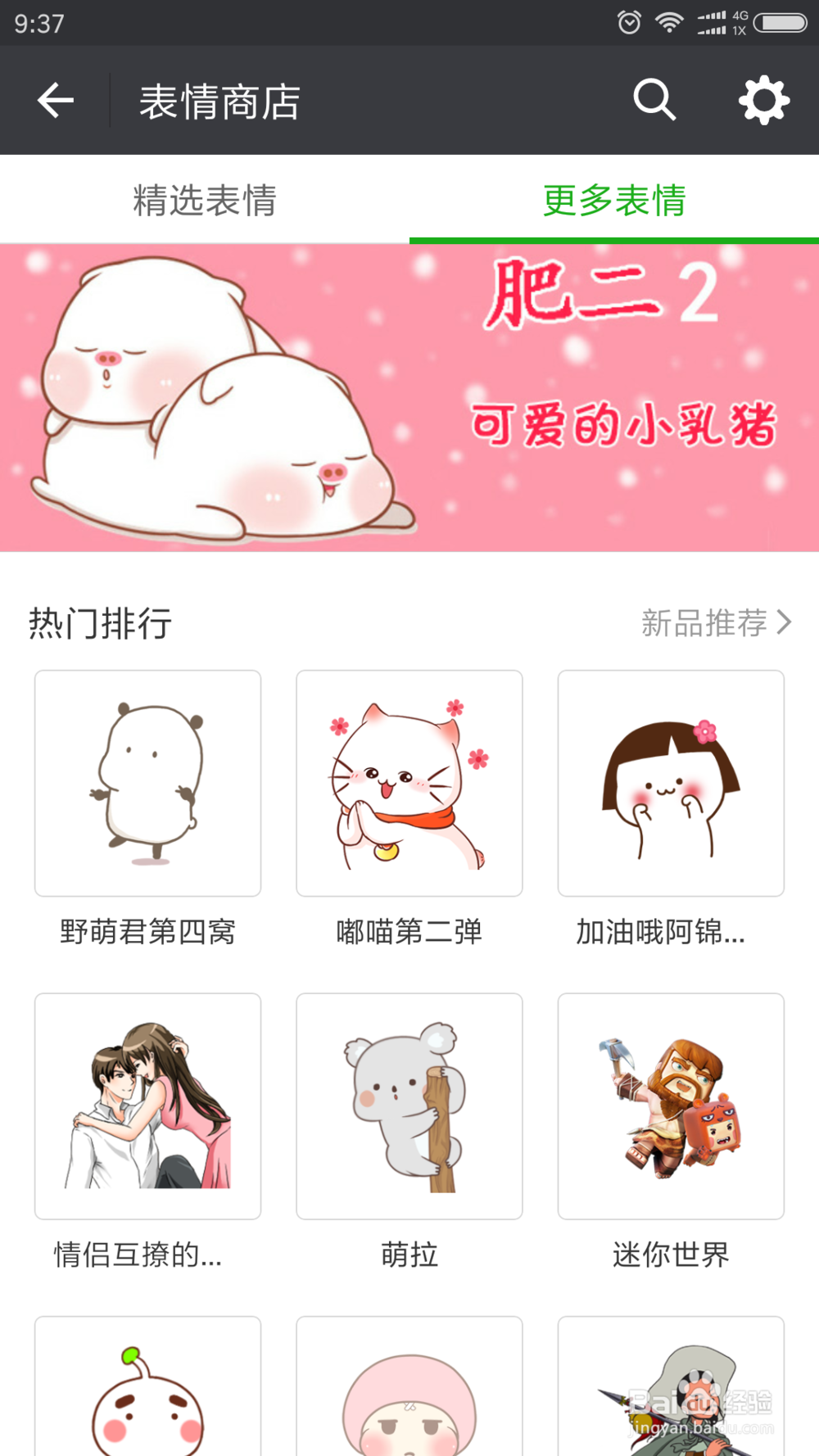Navigate back using the back arrow
The image size is (819, 1456).
[x=53, y=100]
